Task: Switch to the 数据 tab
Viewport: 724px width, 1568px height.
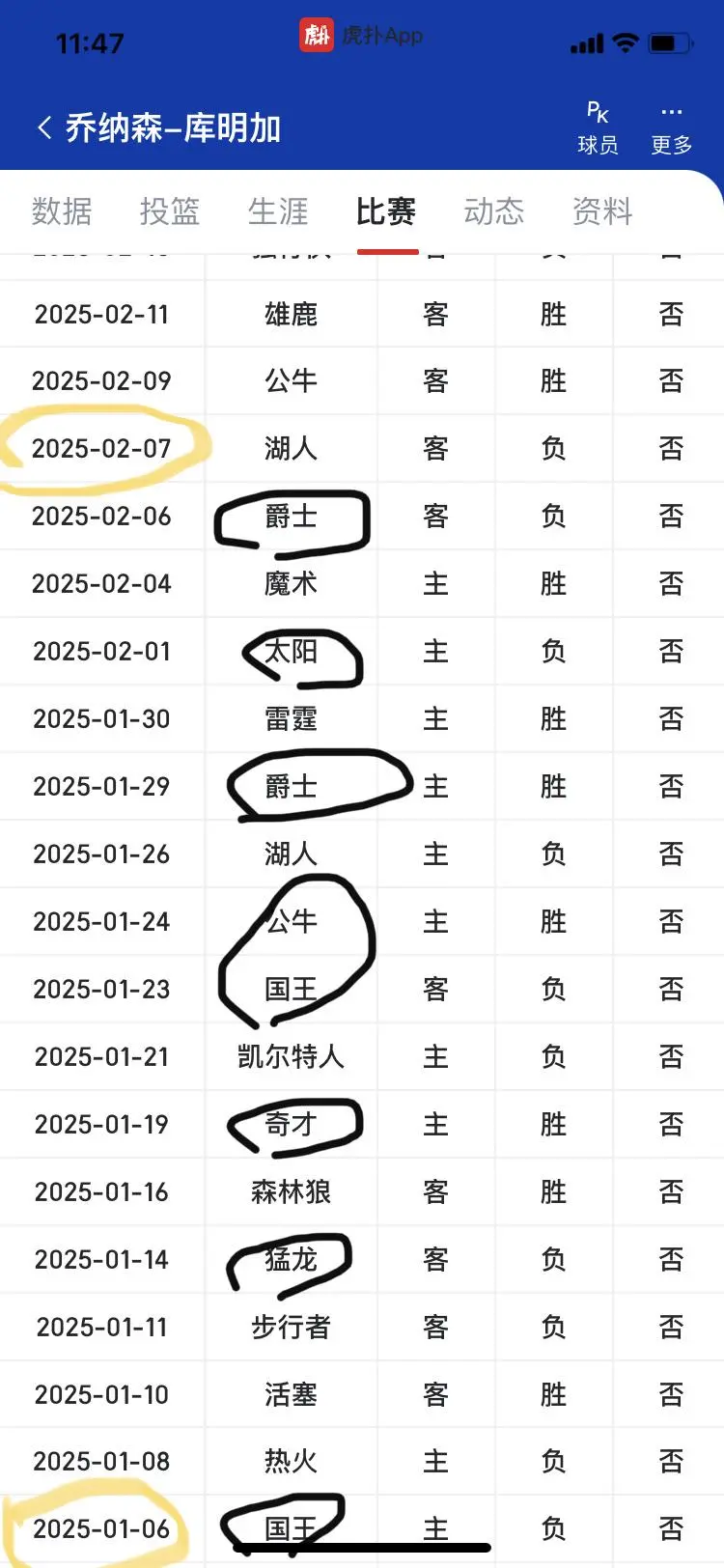Action: pyautogui.click(x=62, y=210)
